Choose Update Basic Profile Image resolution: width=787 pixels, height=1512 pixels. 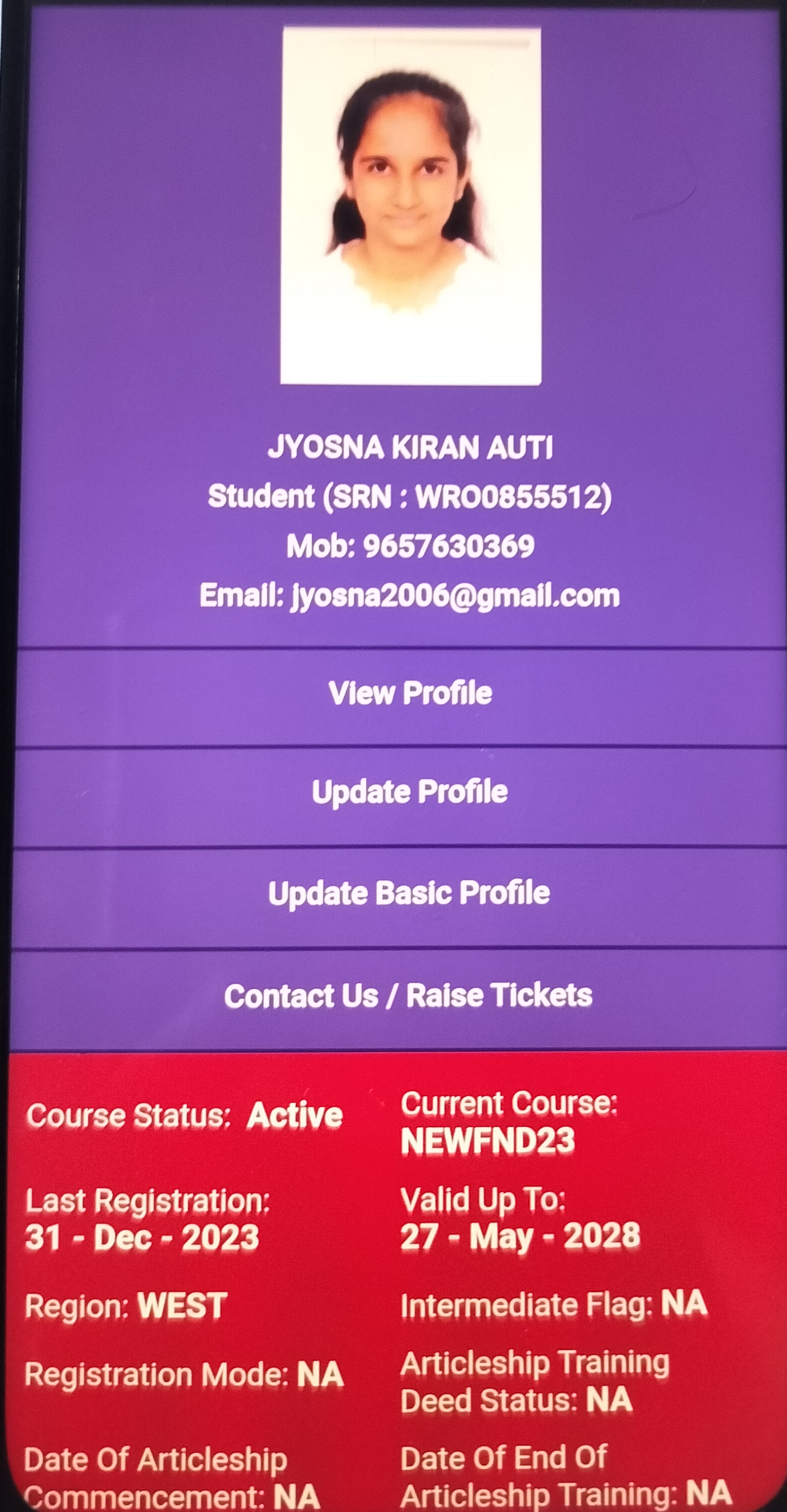coord(409,893)
